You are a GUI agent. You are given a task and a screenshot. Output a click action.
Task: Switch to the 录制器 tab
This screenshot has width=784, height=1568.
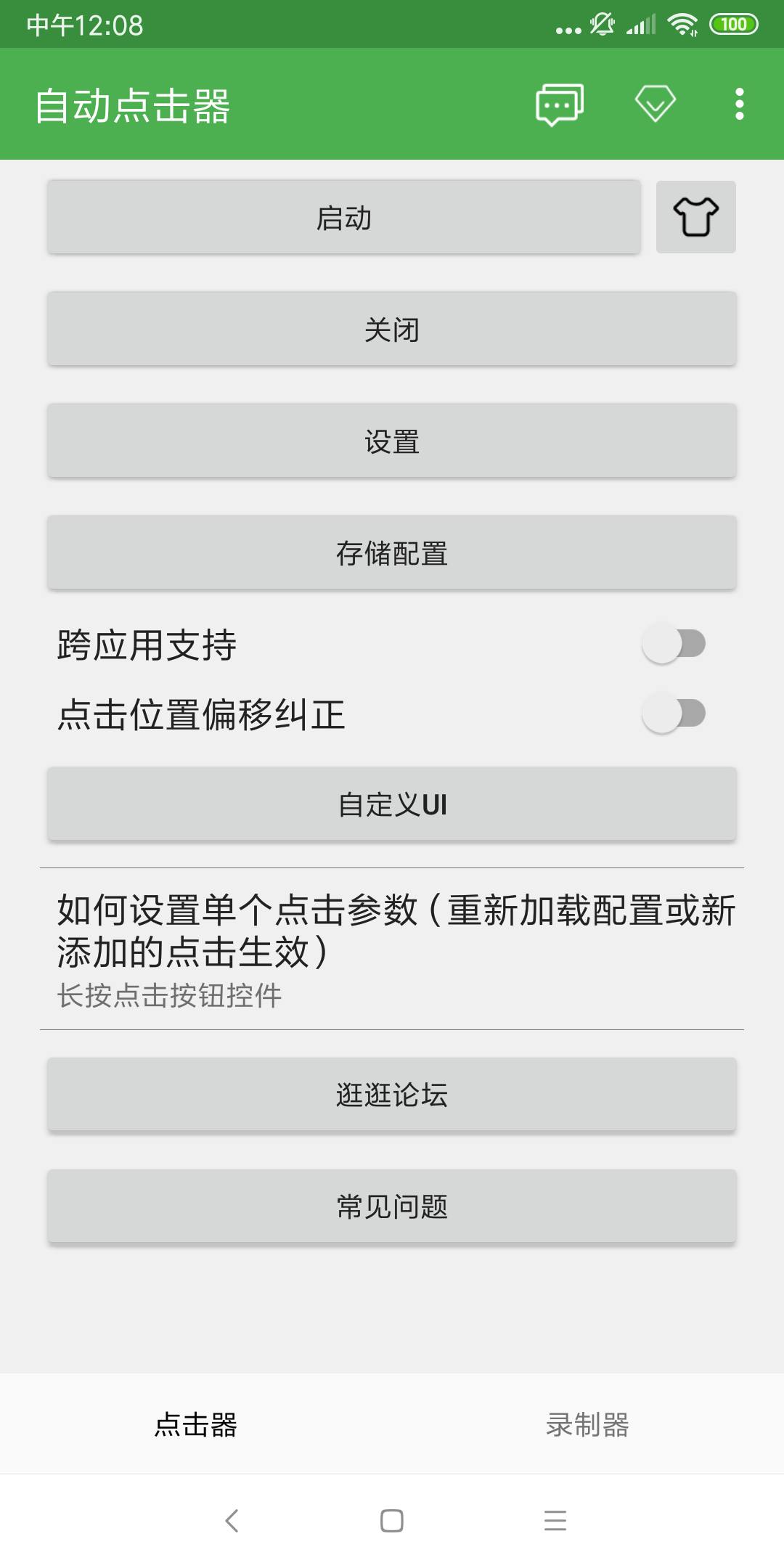pos(588,1425)
